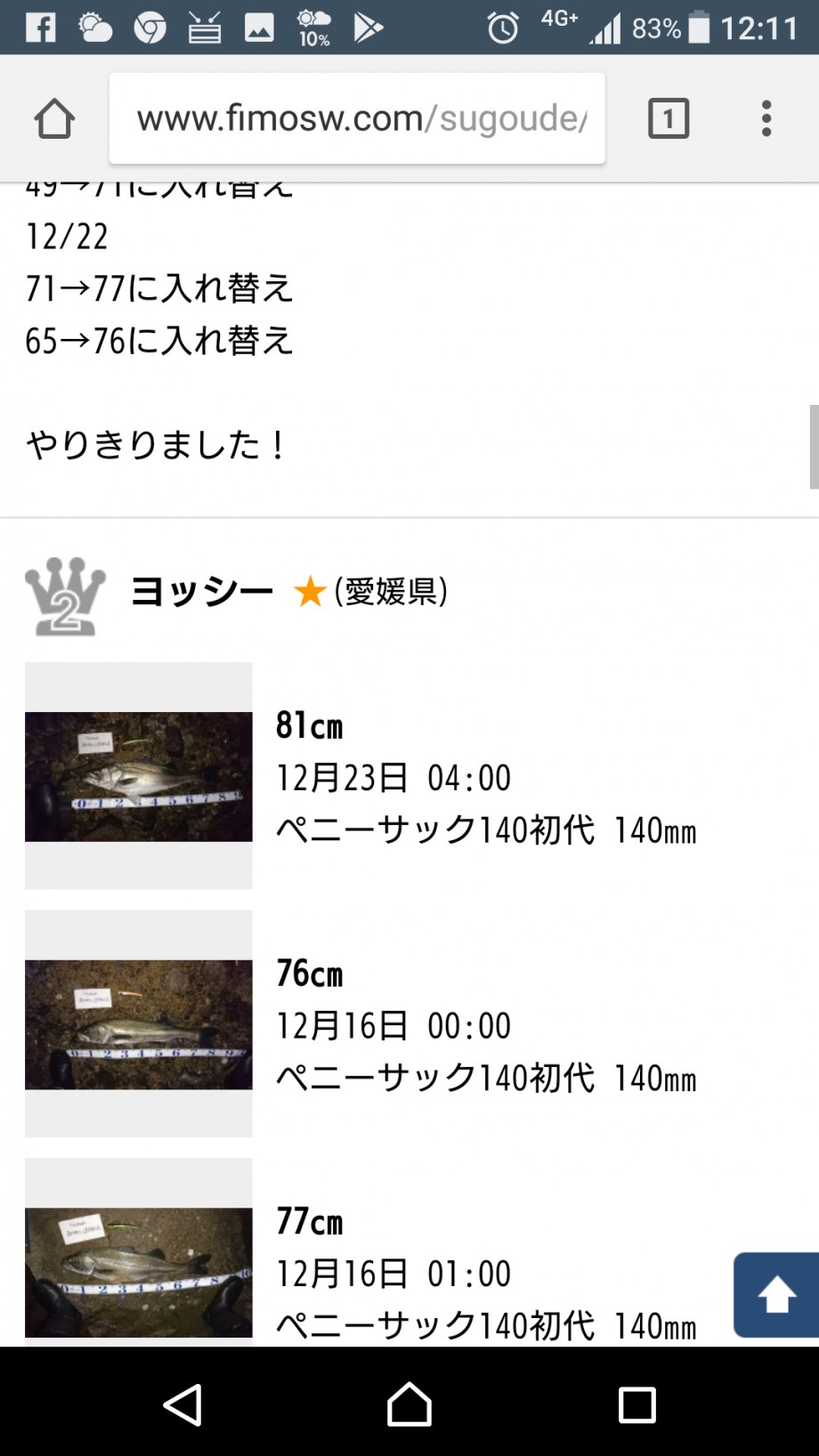
Task: Open the tab switcher showing 1 tab
Action: point(669,118)
